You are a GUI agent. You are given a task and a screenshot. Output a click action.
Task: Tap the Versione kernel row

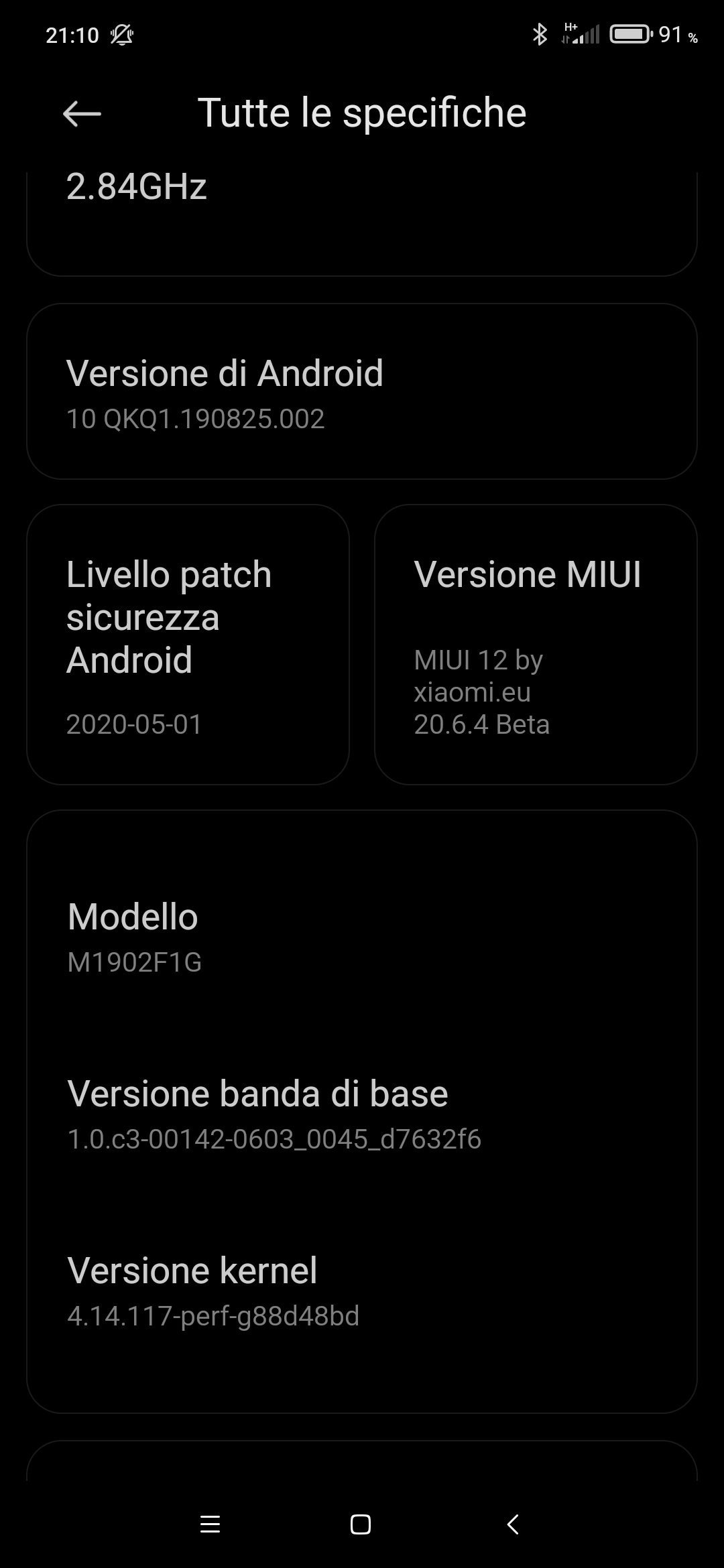pyautogui.click(x=362, y=1291)
